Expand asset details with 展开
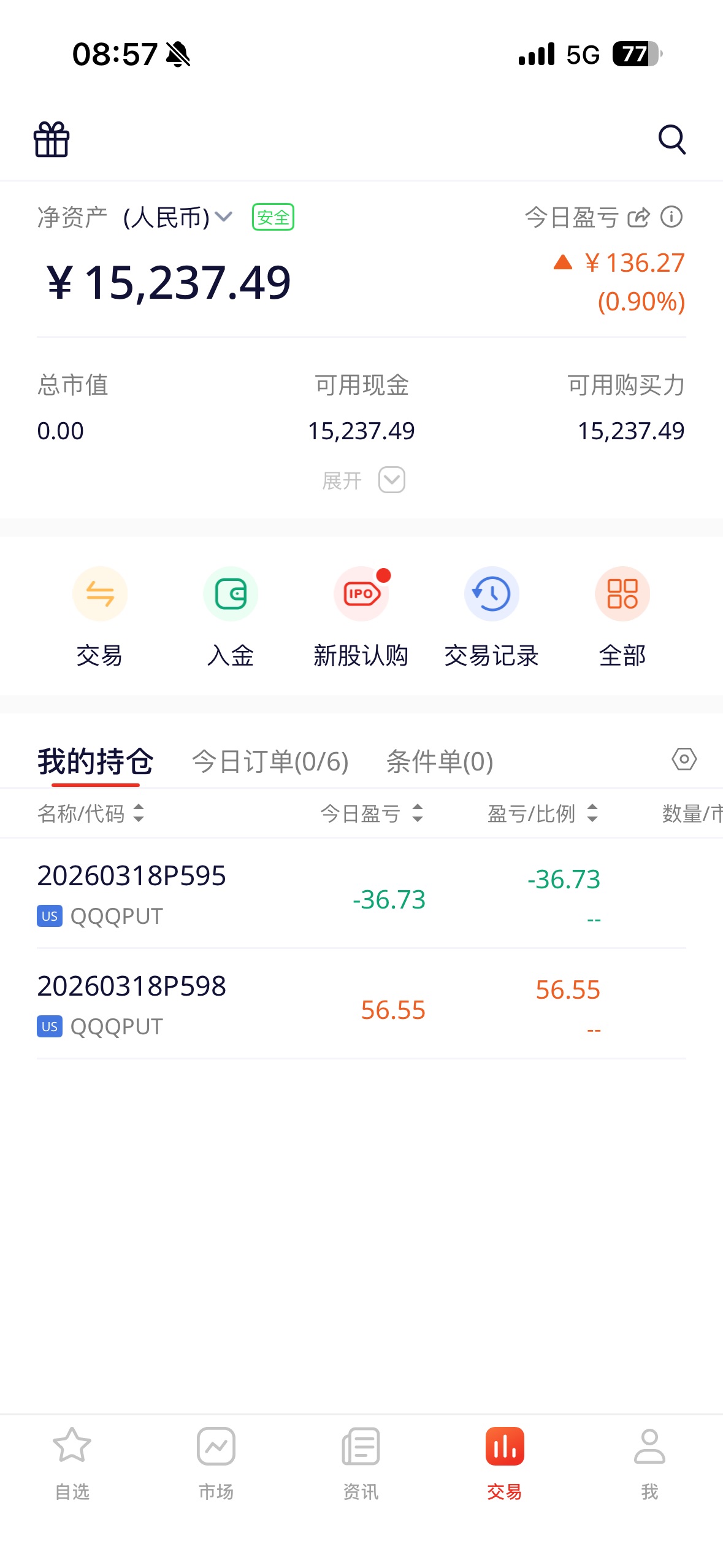This screenshot has height=1568, width=723. pos(362,480)
